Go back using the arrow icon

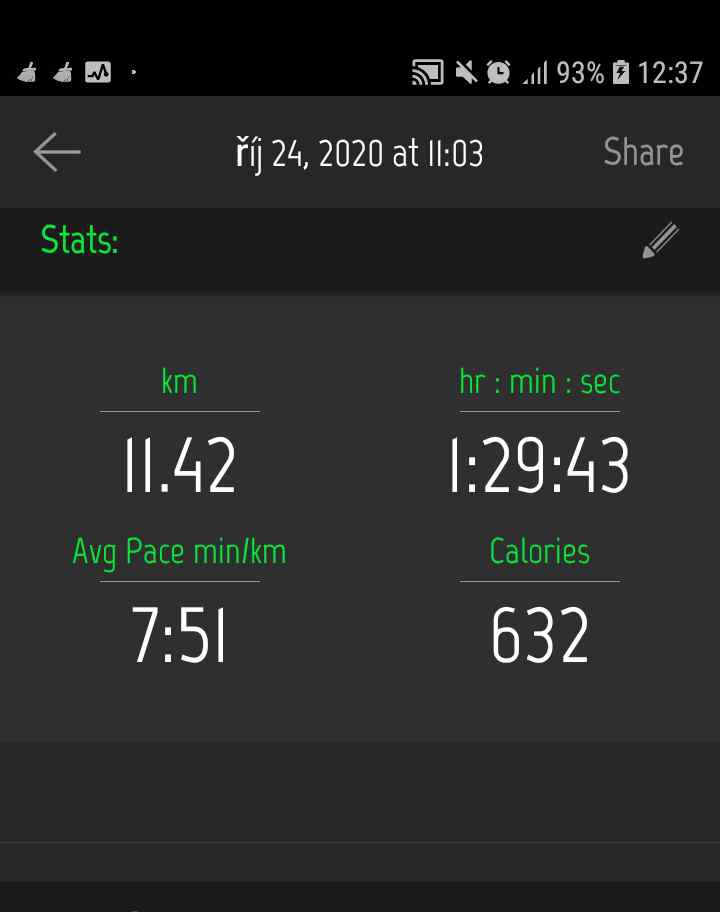click(x=57, y=153)
